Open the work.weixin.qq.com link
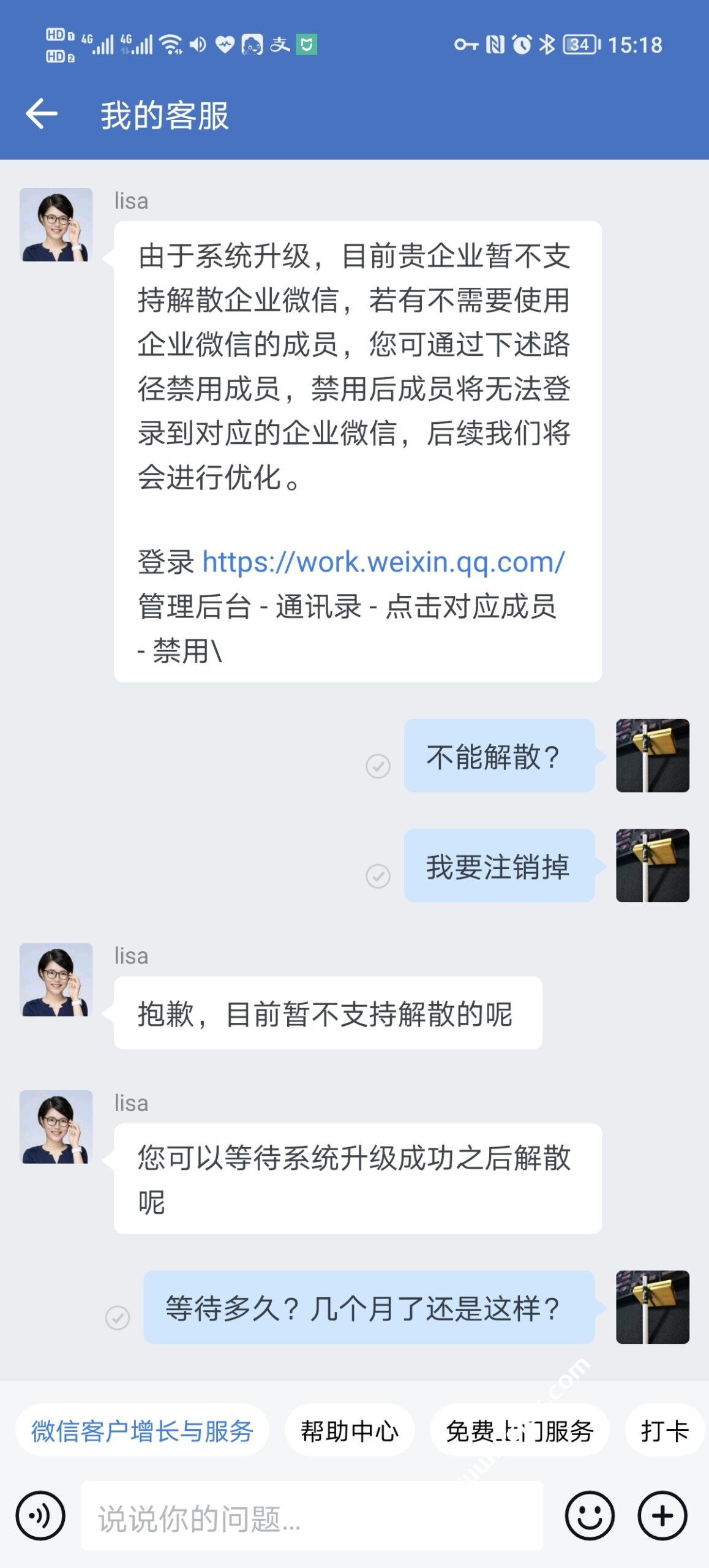 click(383, 562)
